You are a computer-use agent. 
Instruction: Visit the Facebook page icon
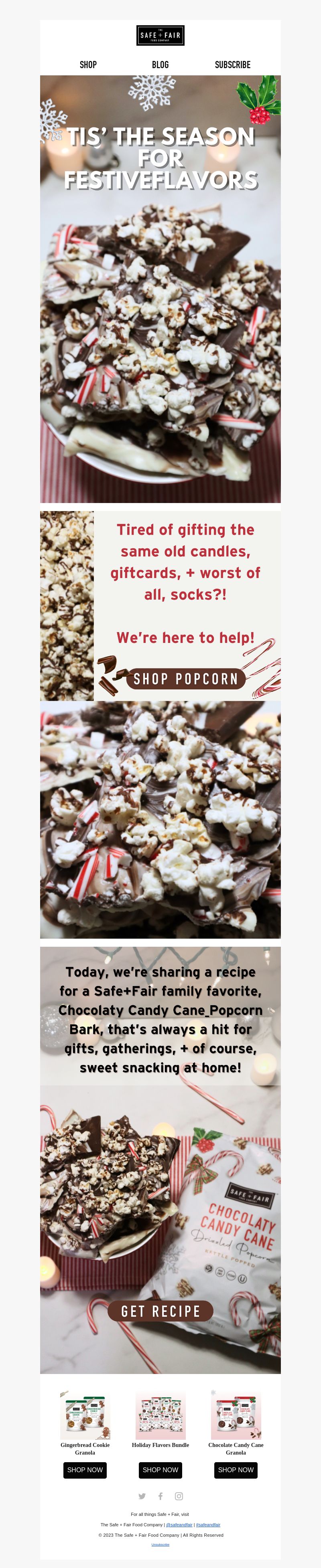click(160, 1495)
